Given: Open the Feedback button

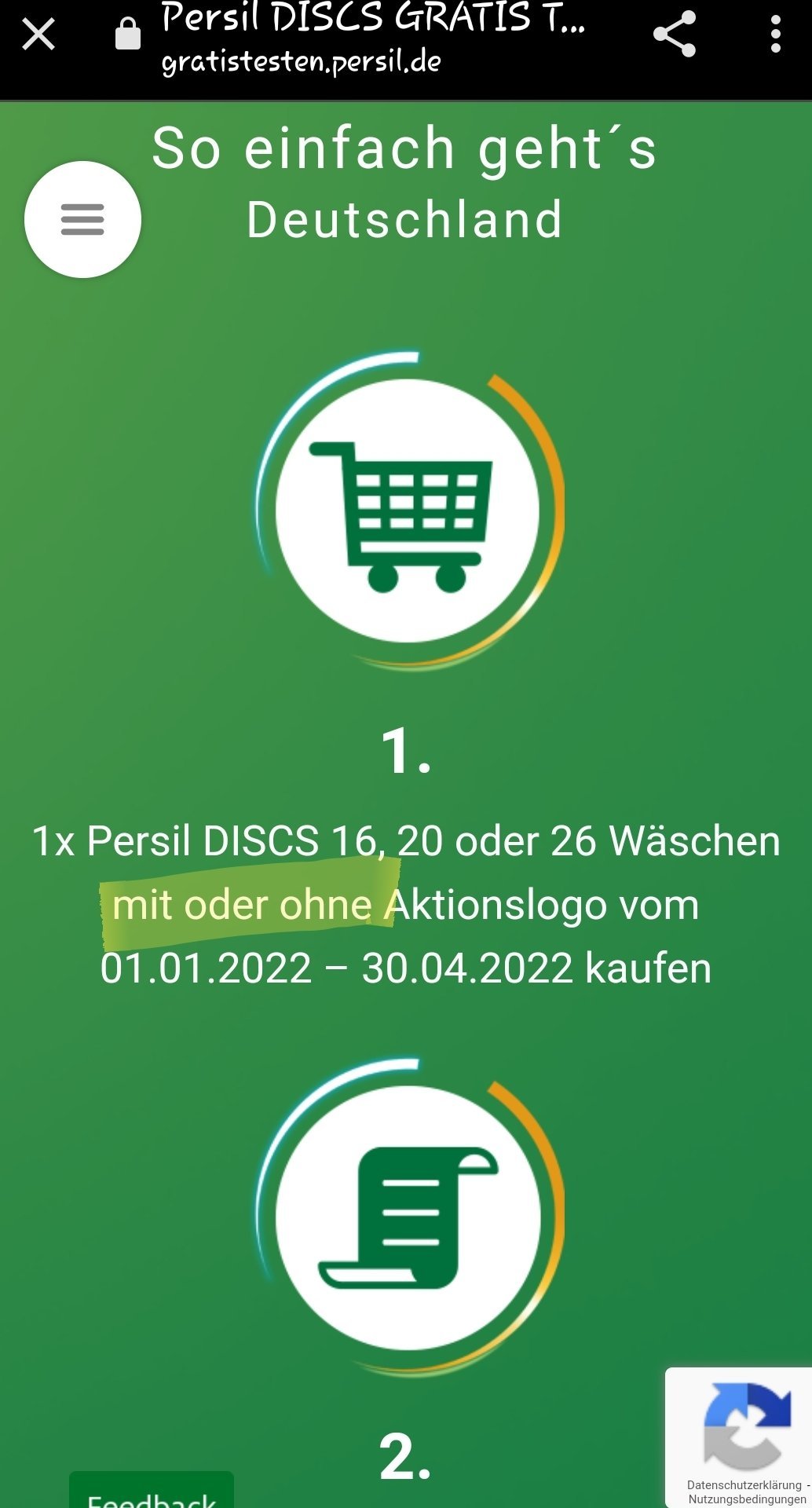Looking at the screenshot, I should pyautogui.click(x=152, y=1492).
